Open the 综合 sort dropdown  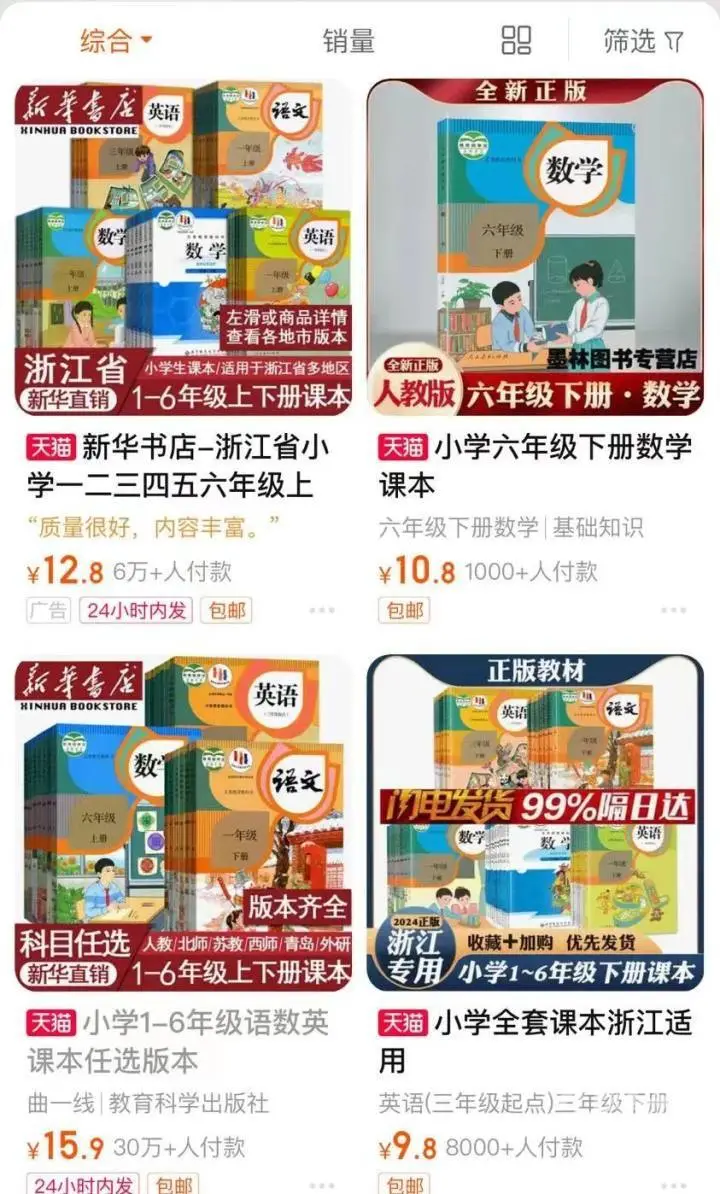pos(116,41)
